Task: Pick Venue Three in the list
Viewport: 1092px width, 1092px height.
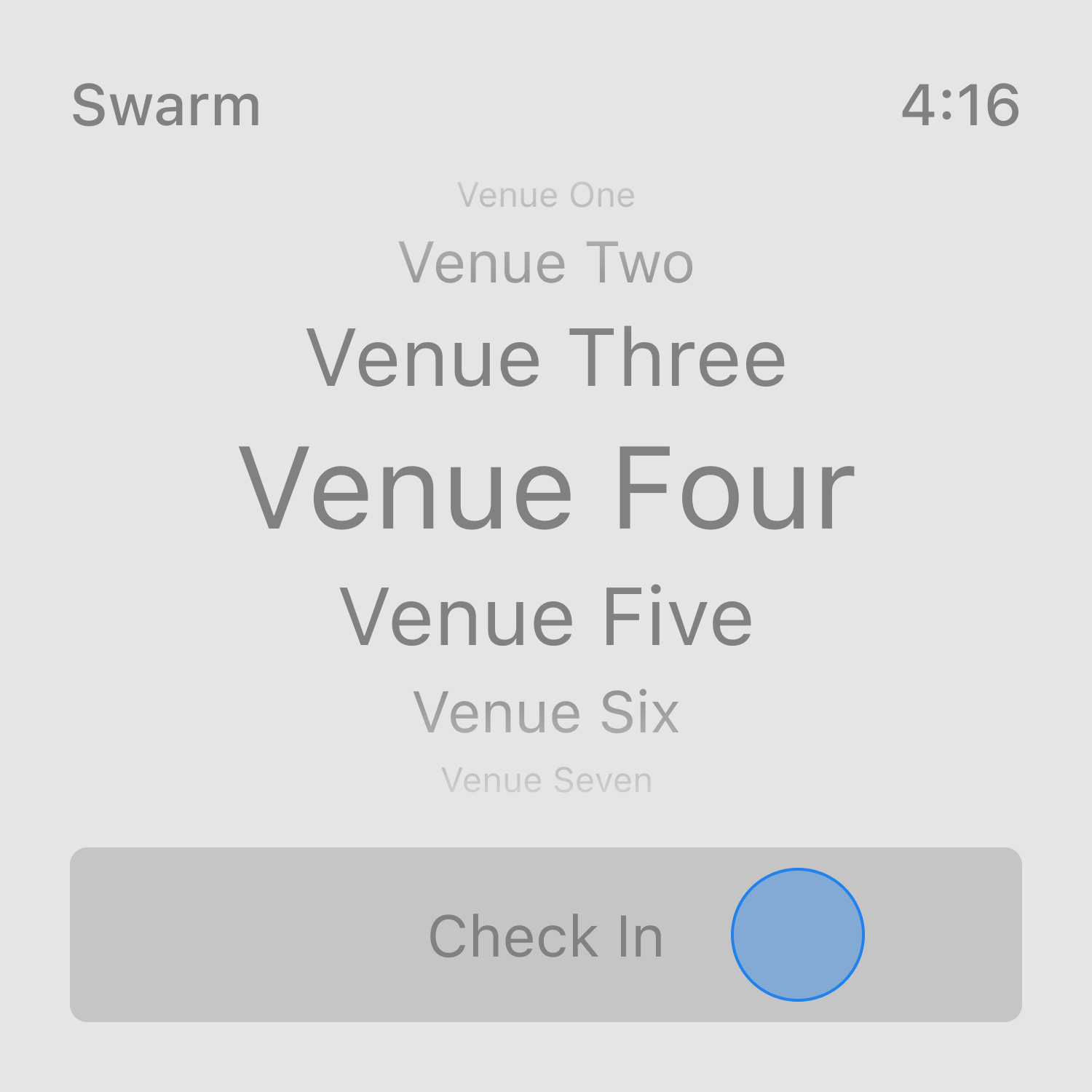Action: point(546,358)
